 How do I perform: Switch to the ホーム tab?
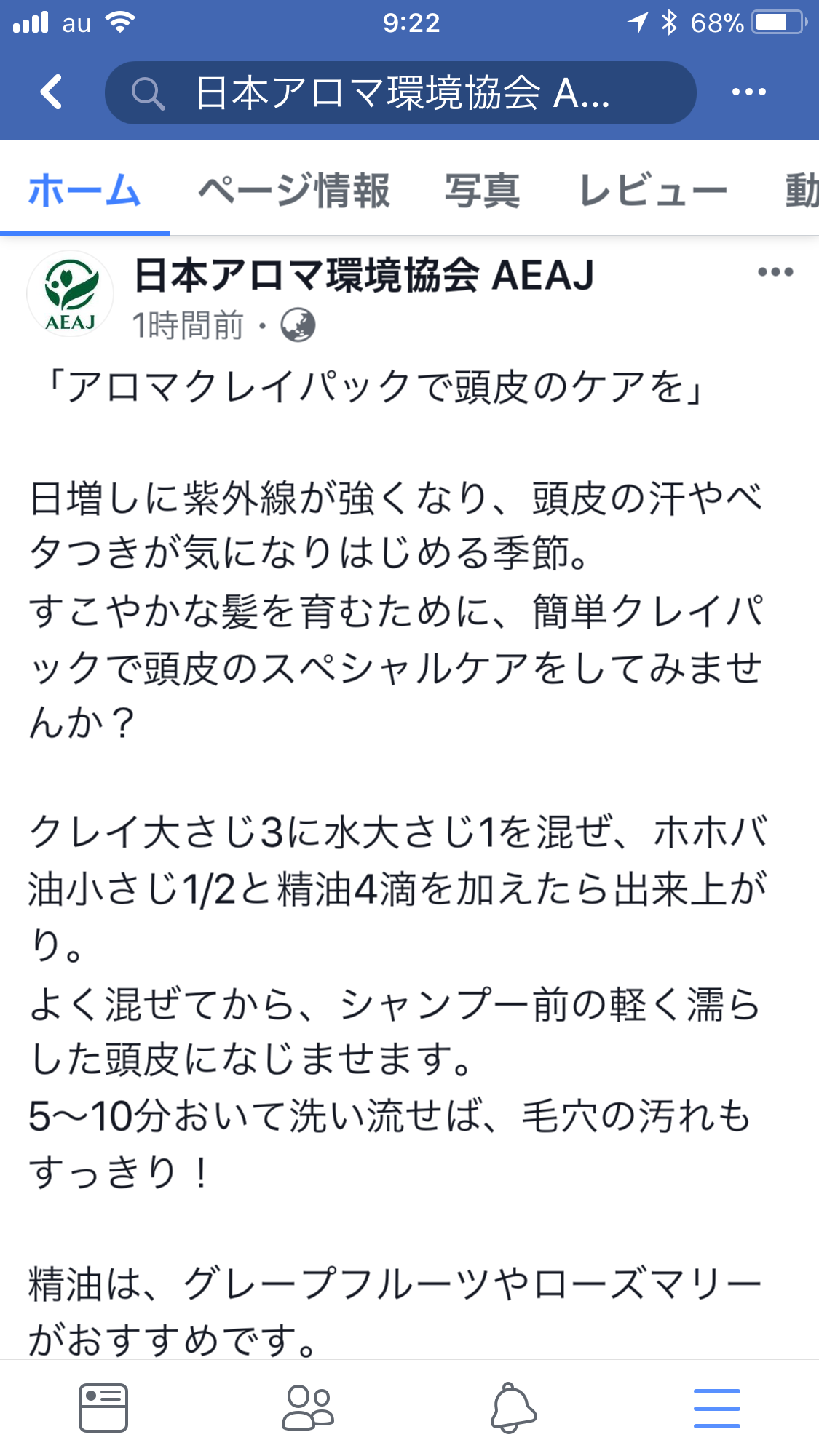84,191
